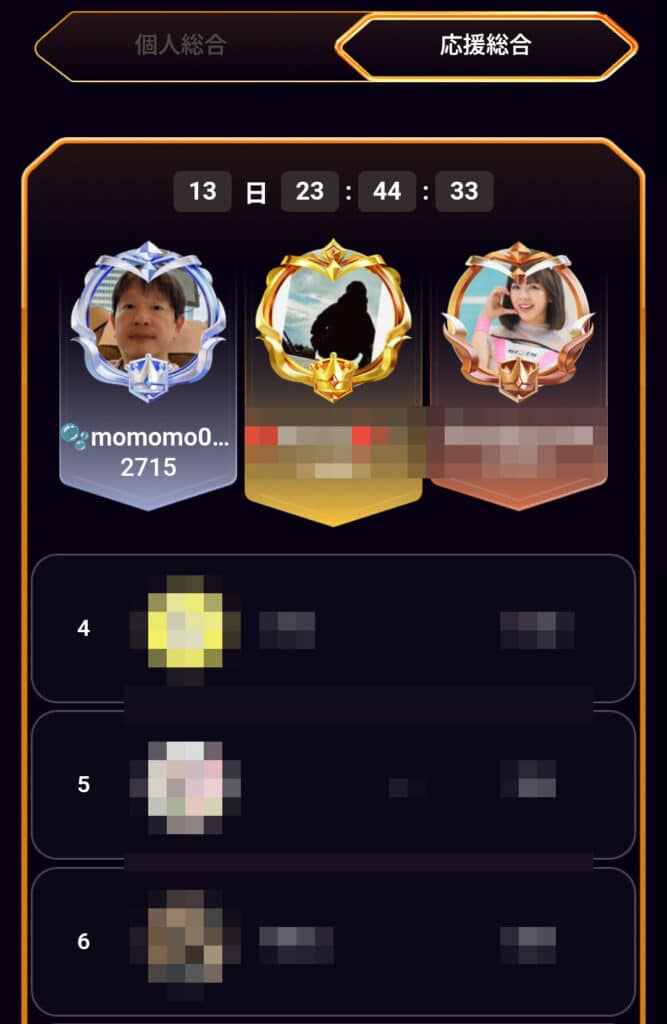Open the rank 4 user row

[x=333, y=629]
